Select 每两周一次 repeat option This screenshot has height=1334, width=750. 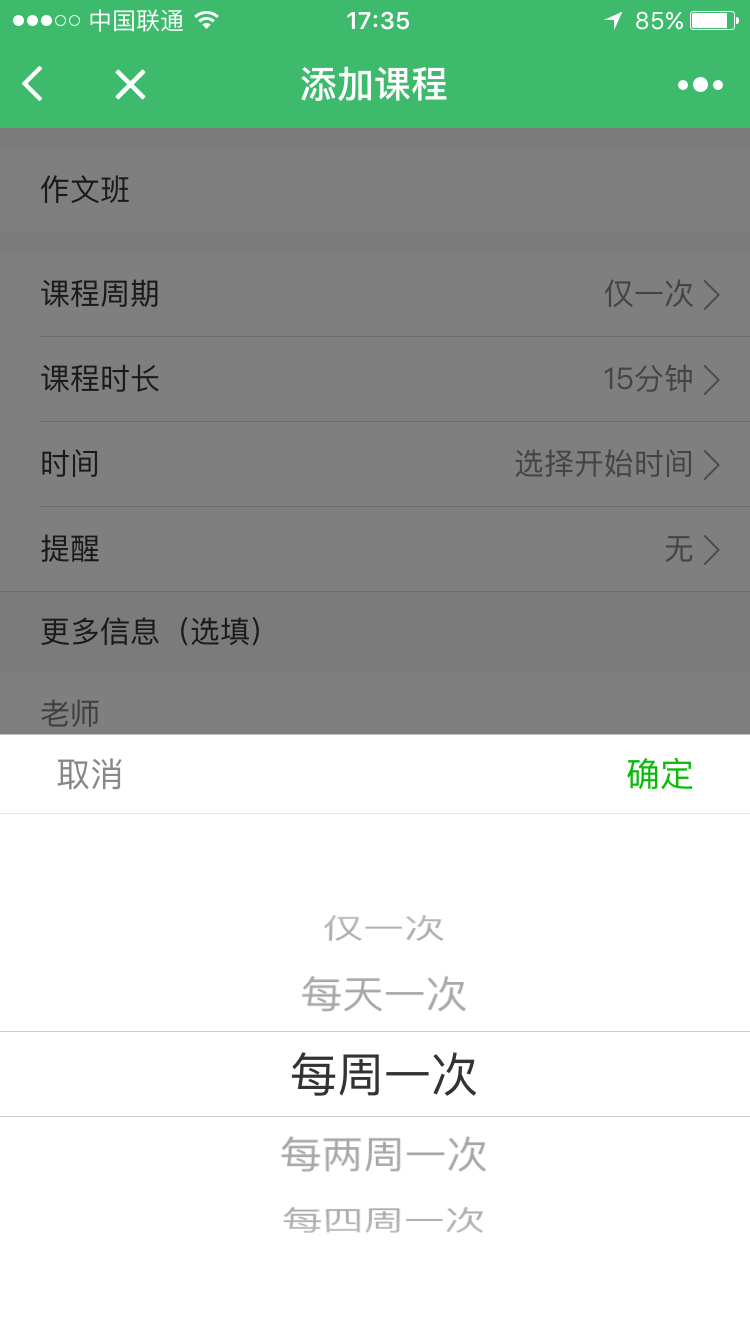[384, 1154]
